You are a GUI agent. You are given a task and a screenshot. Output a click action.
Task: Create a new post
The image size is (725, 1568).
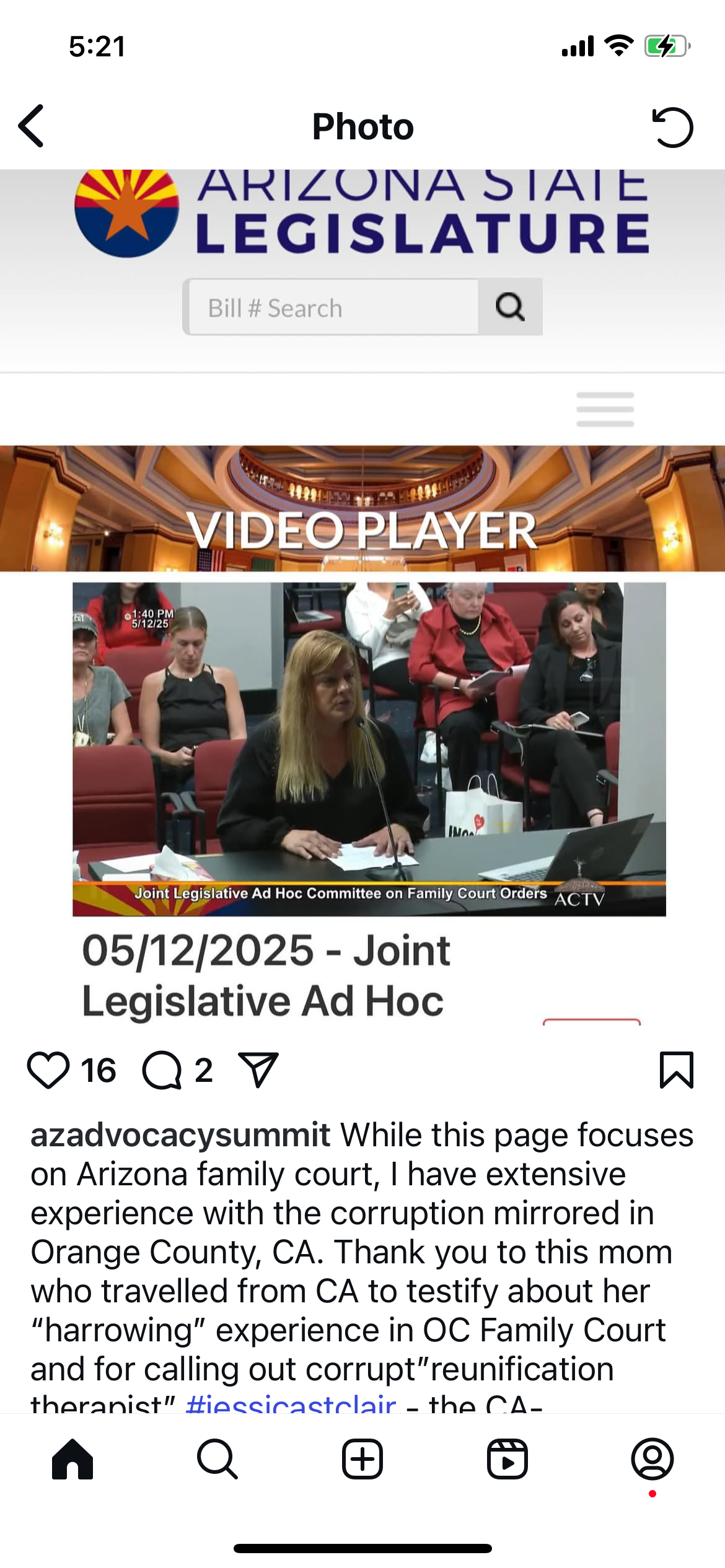(362, 1459)
